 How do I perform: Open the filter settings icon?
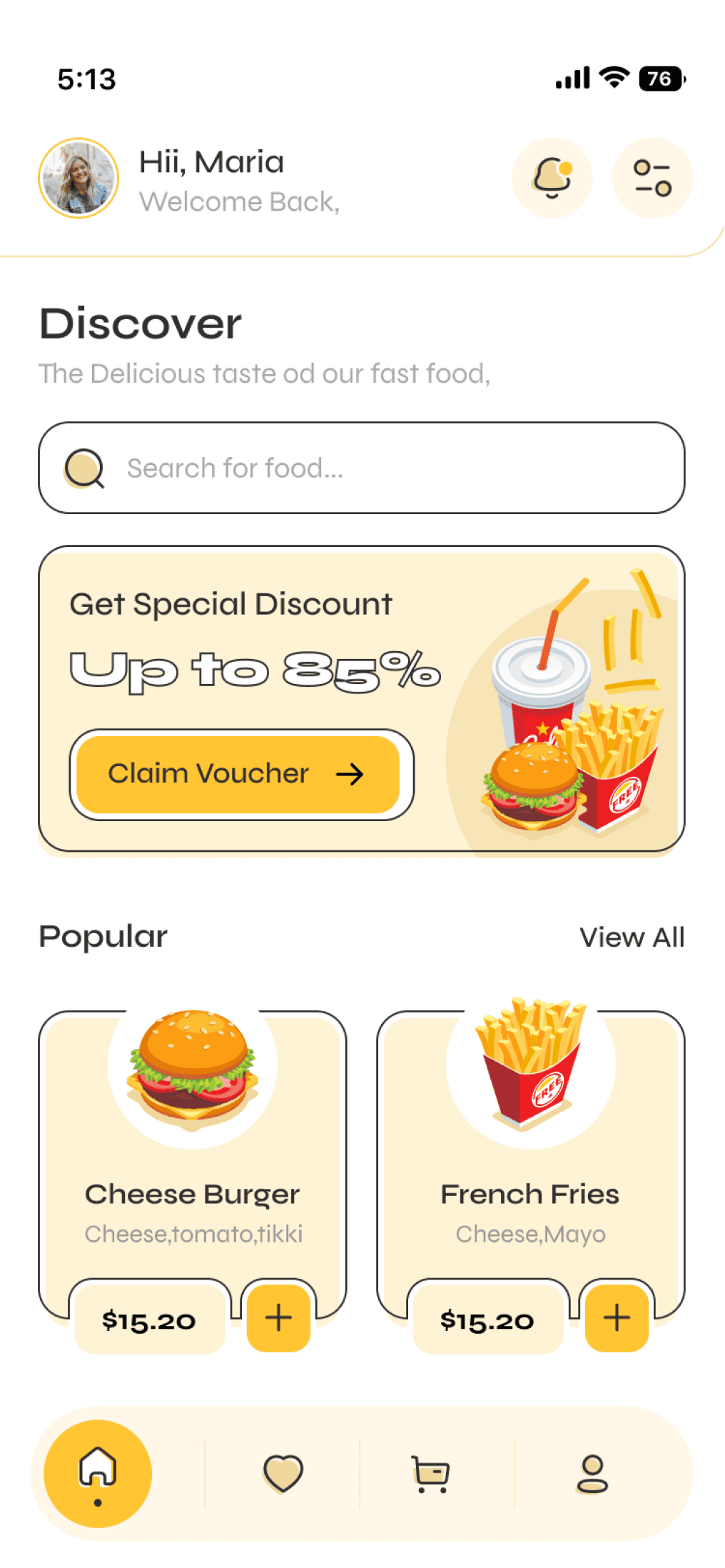(652, 178)
